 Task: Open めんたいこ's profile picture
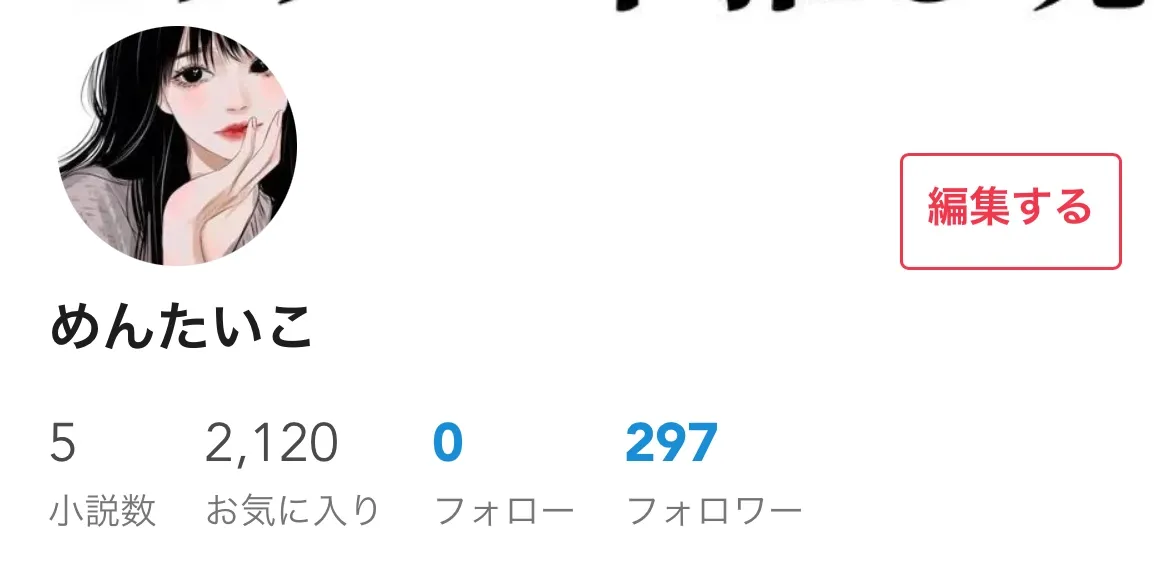click(177, 146)
